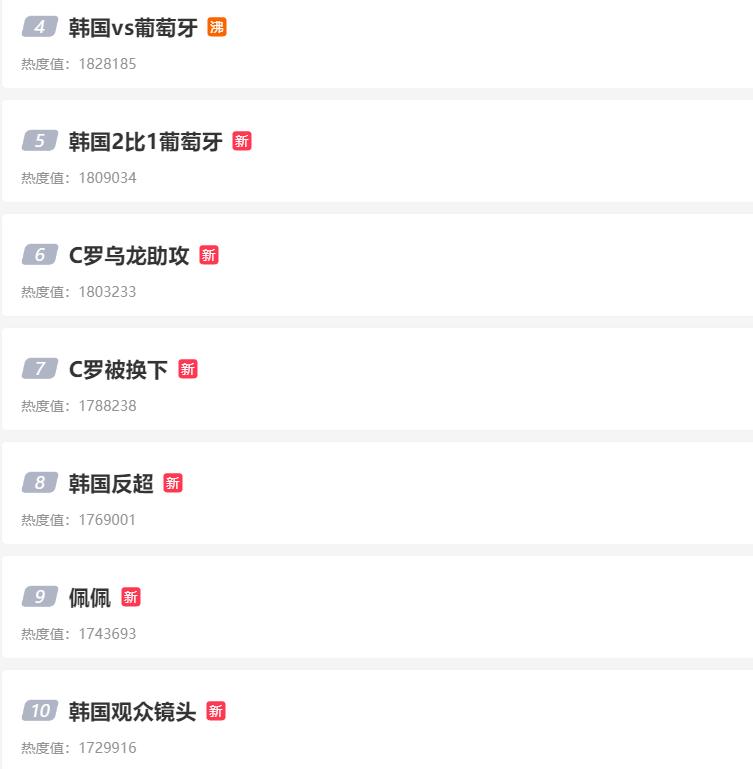
Task: Open the 韩国观众镜头 topic
Action: 133,711
